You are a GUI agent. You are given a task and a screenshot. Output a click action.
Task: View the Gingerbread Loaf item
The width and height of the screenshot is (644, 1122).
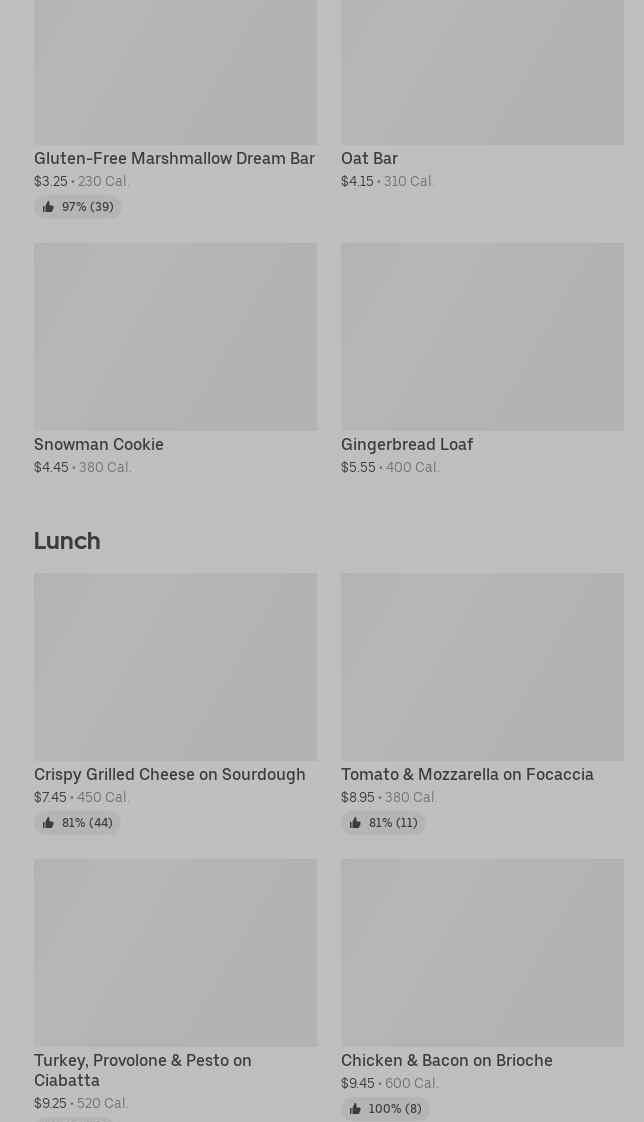[x=482, y=359]
